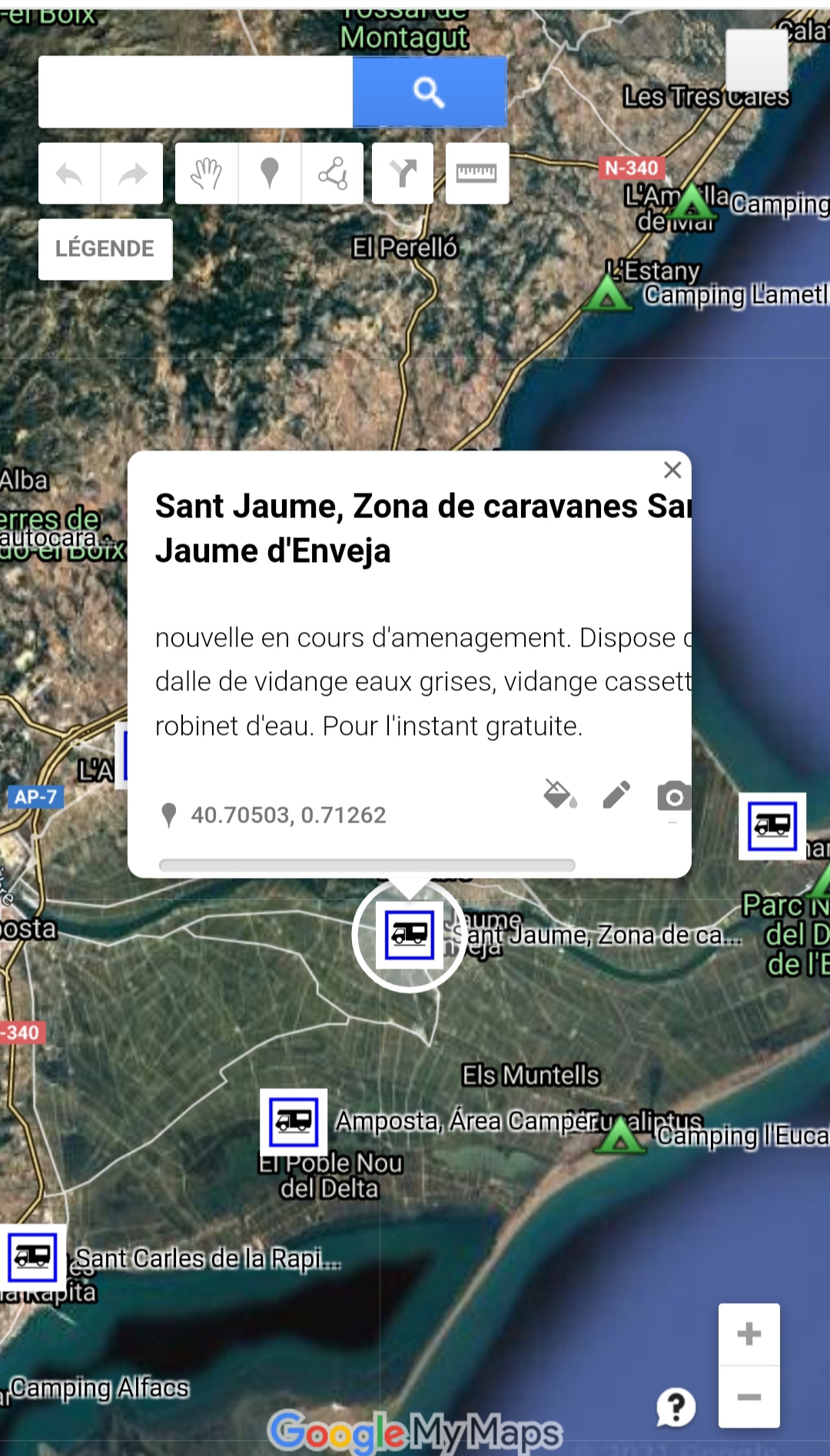830x1456 pixels.
Task: Select the Sant Carles de la Ràpita marker
Action: [x=32, y=1257]
